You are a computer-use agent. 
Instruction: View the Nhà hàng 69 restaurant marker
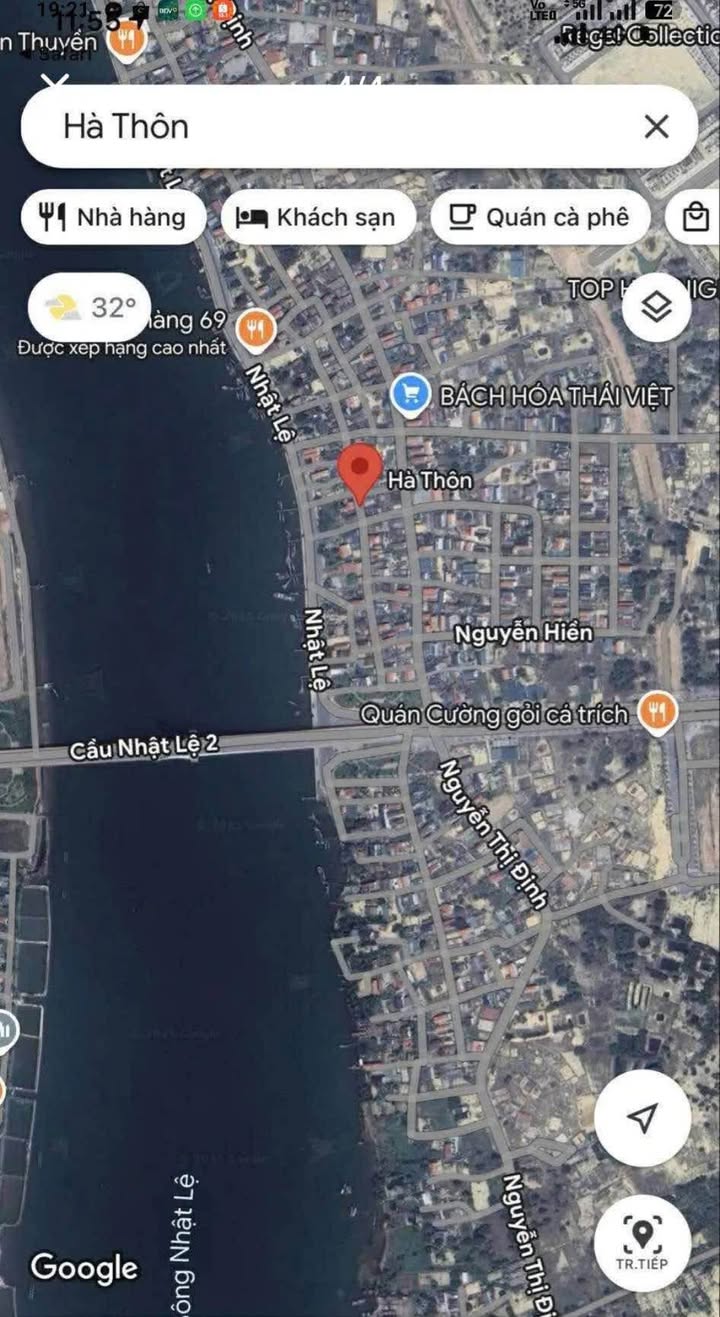[257, 329]
